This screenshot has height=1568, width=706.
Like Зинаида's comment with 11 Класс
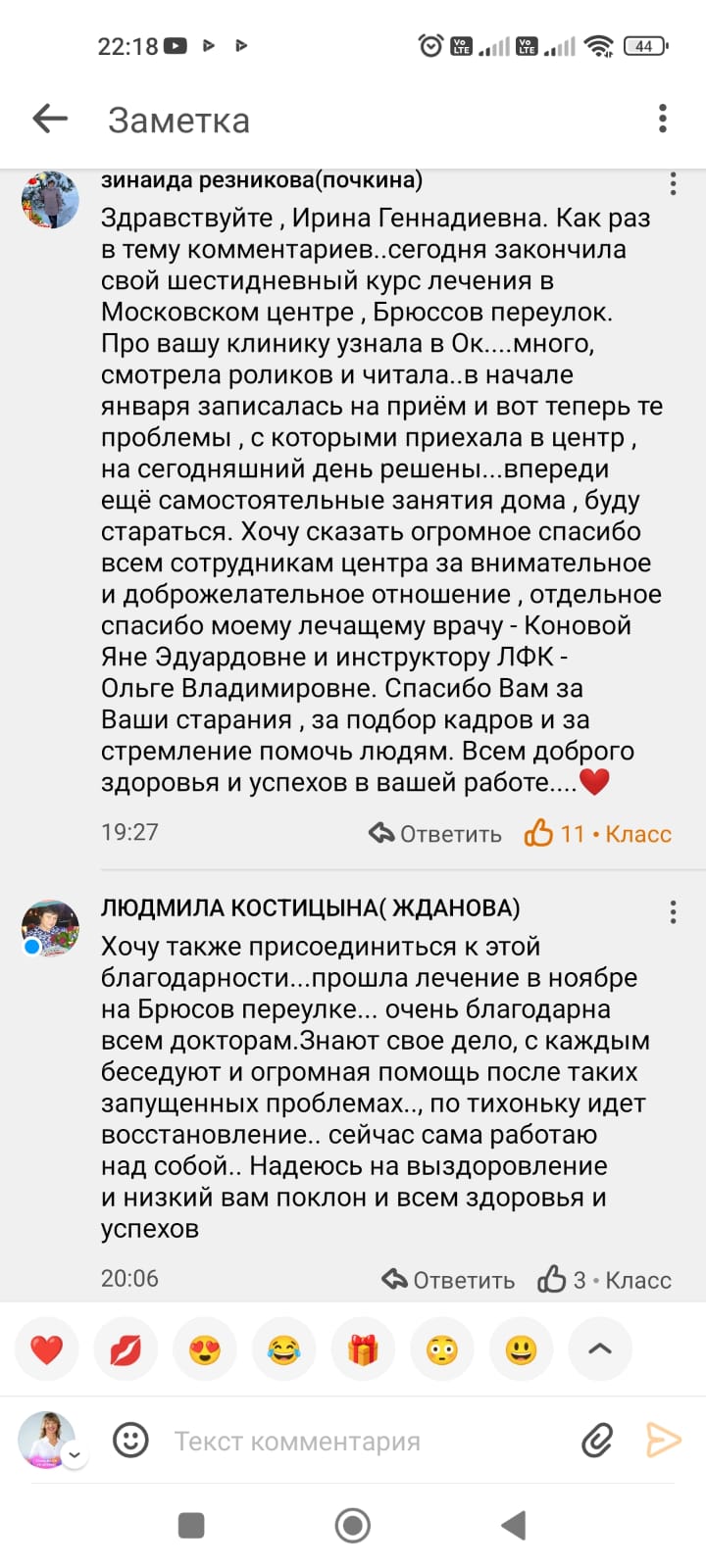coord(598,834)
